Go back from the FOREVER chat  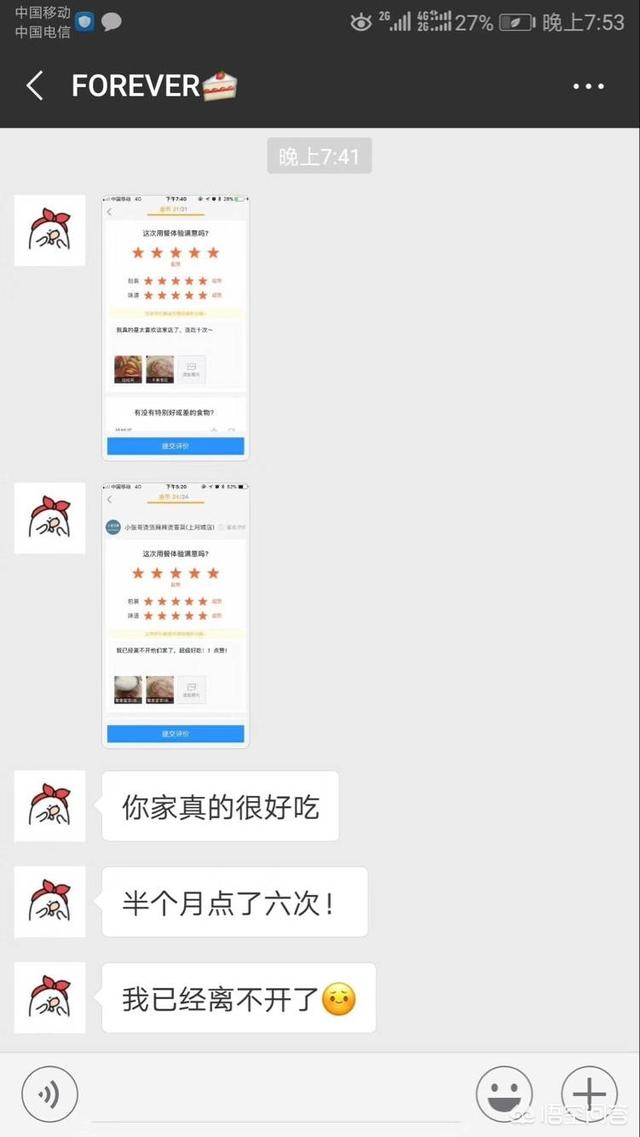tap(35, 86)
